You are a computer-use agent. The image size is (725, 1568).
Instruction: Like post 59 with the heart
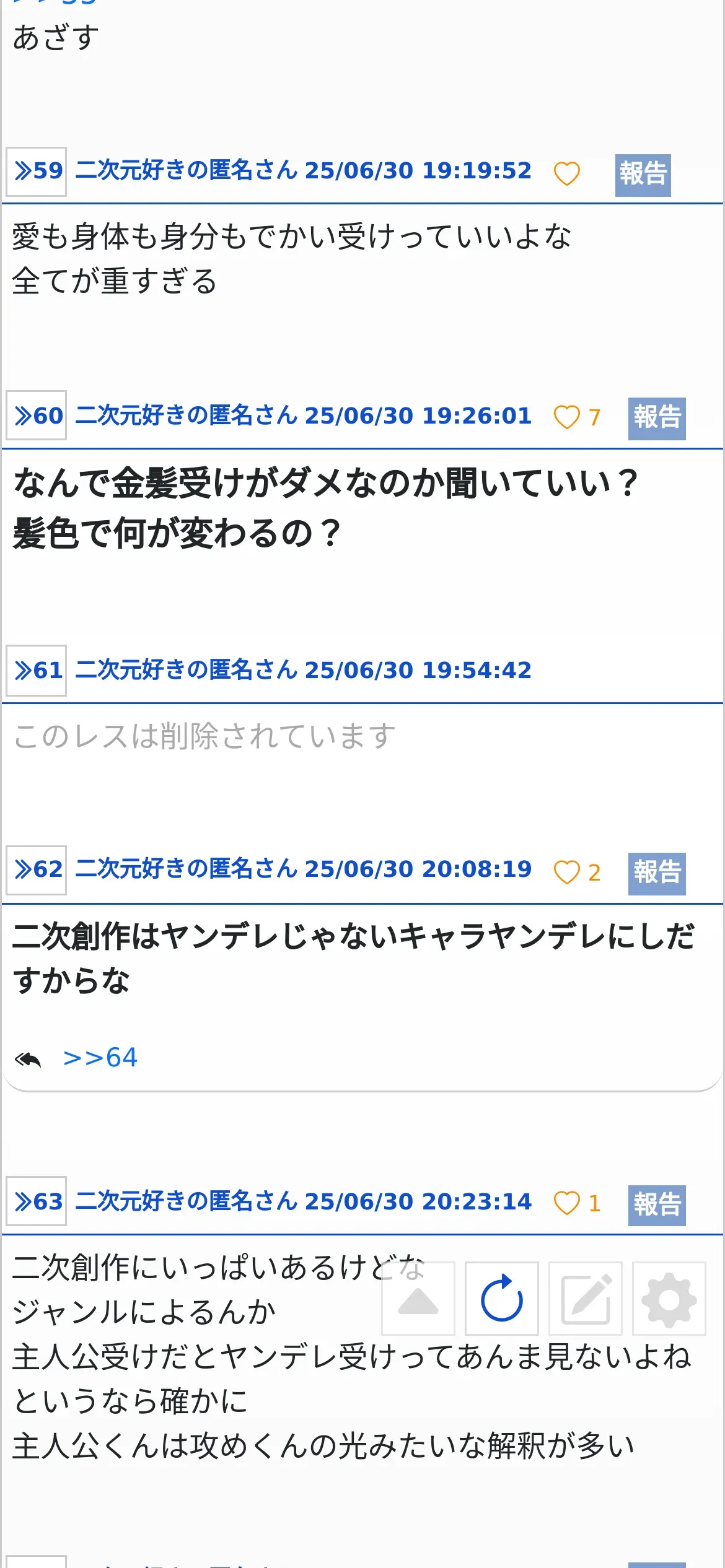566,173
